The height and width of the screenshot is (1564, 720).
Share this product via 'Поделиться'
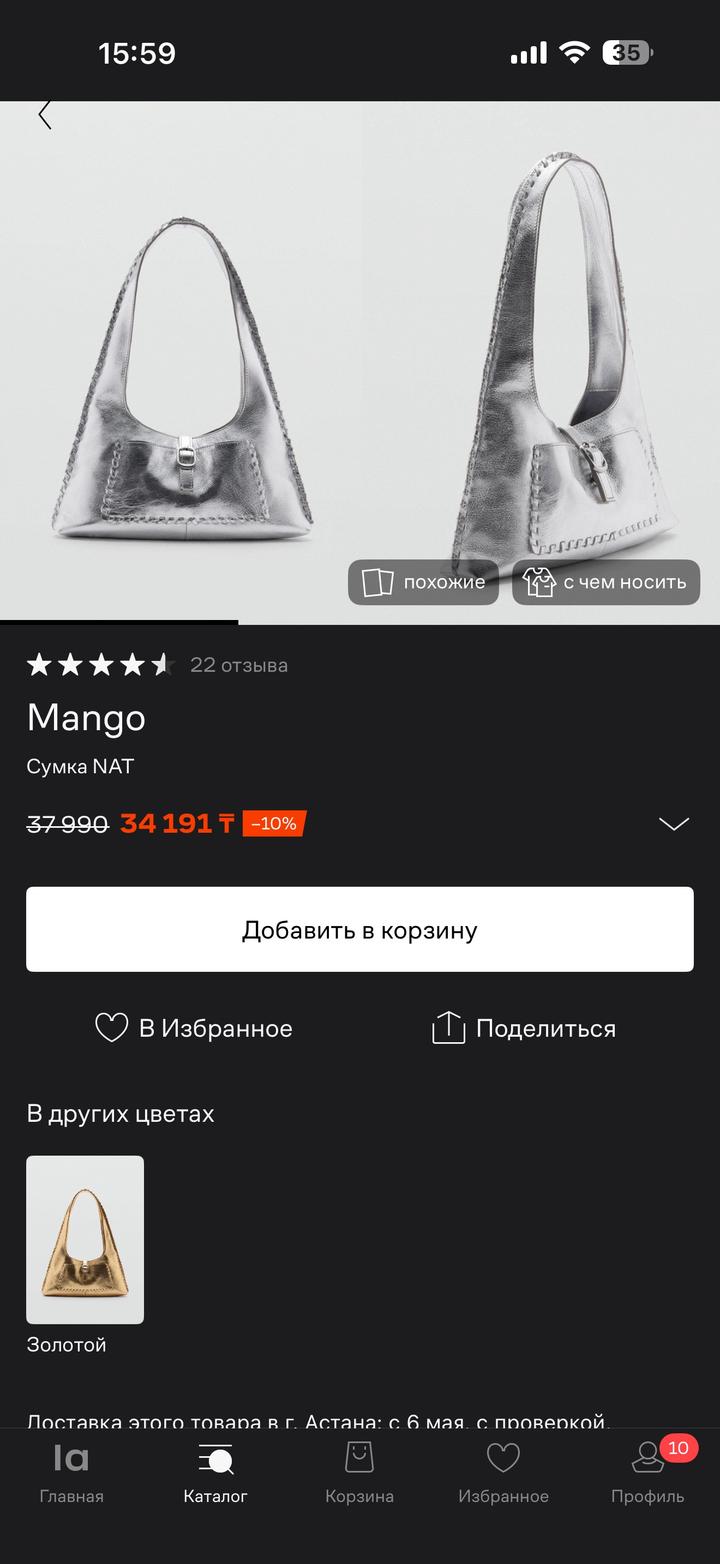click(524, 1028)
